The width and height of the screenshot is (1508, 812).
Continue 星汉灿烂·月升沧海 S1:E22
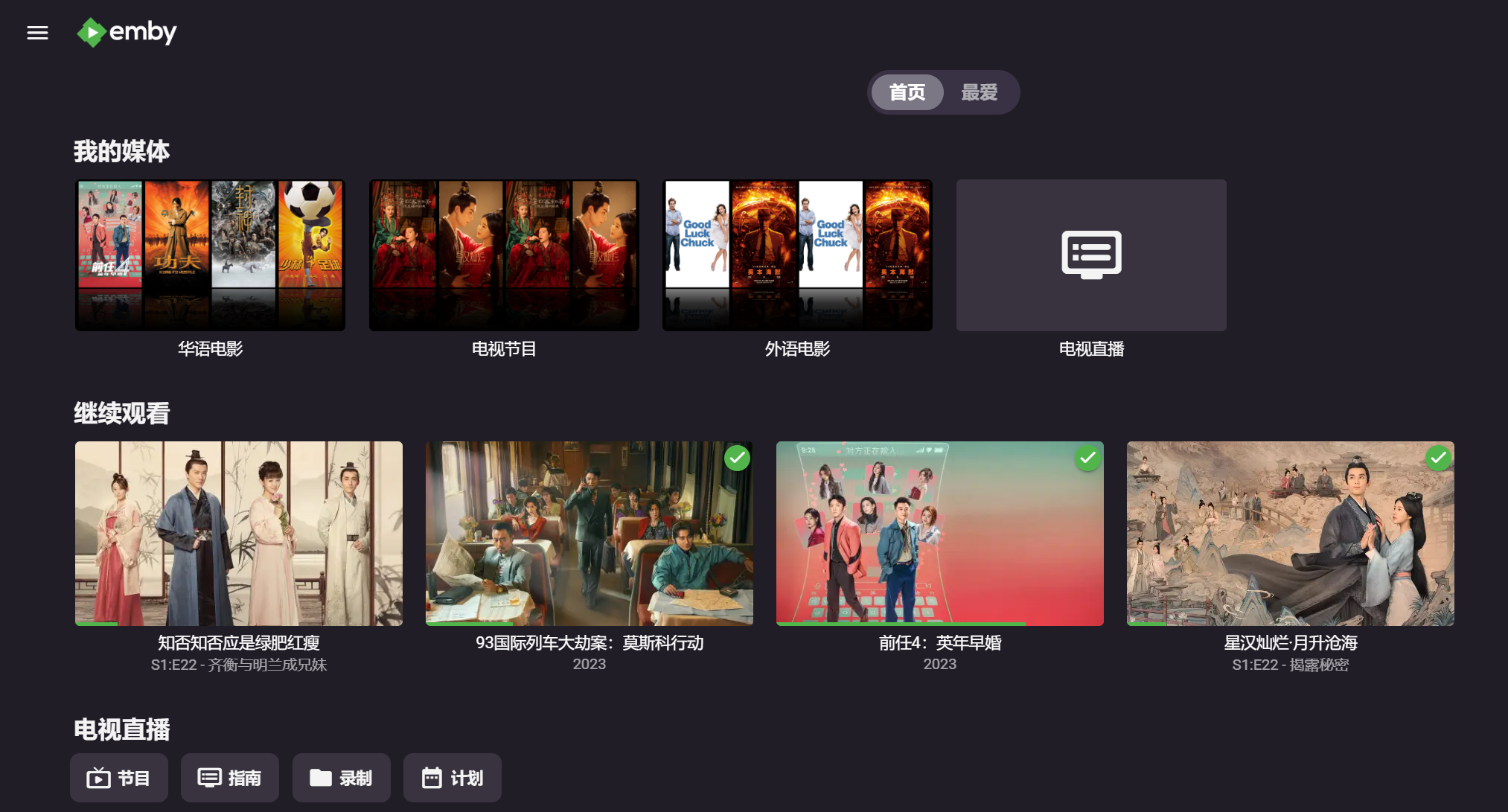1290,533
